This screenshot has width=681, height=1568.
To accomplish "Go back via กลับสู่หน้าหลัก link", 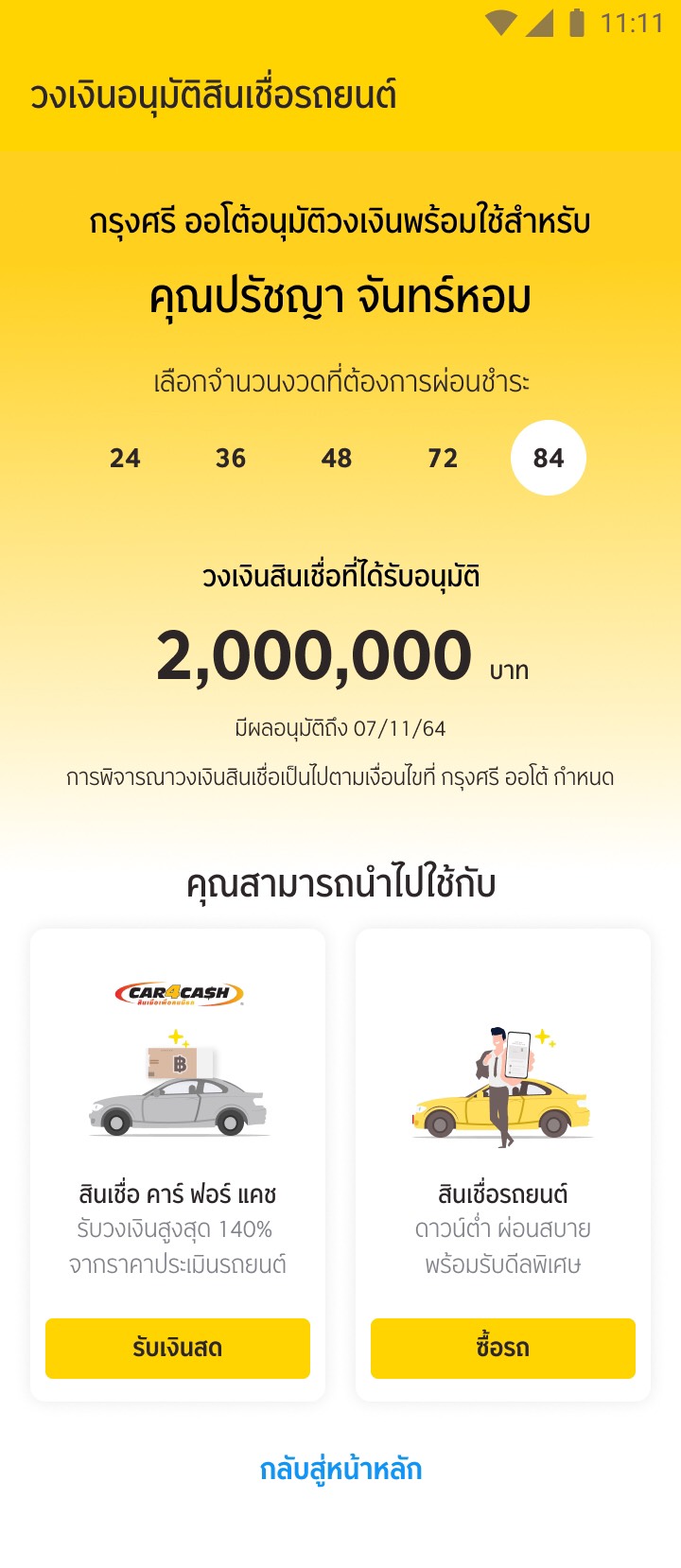I will point(340,1469).
